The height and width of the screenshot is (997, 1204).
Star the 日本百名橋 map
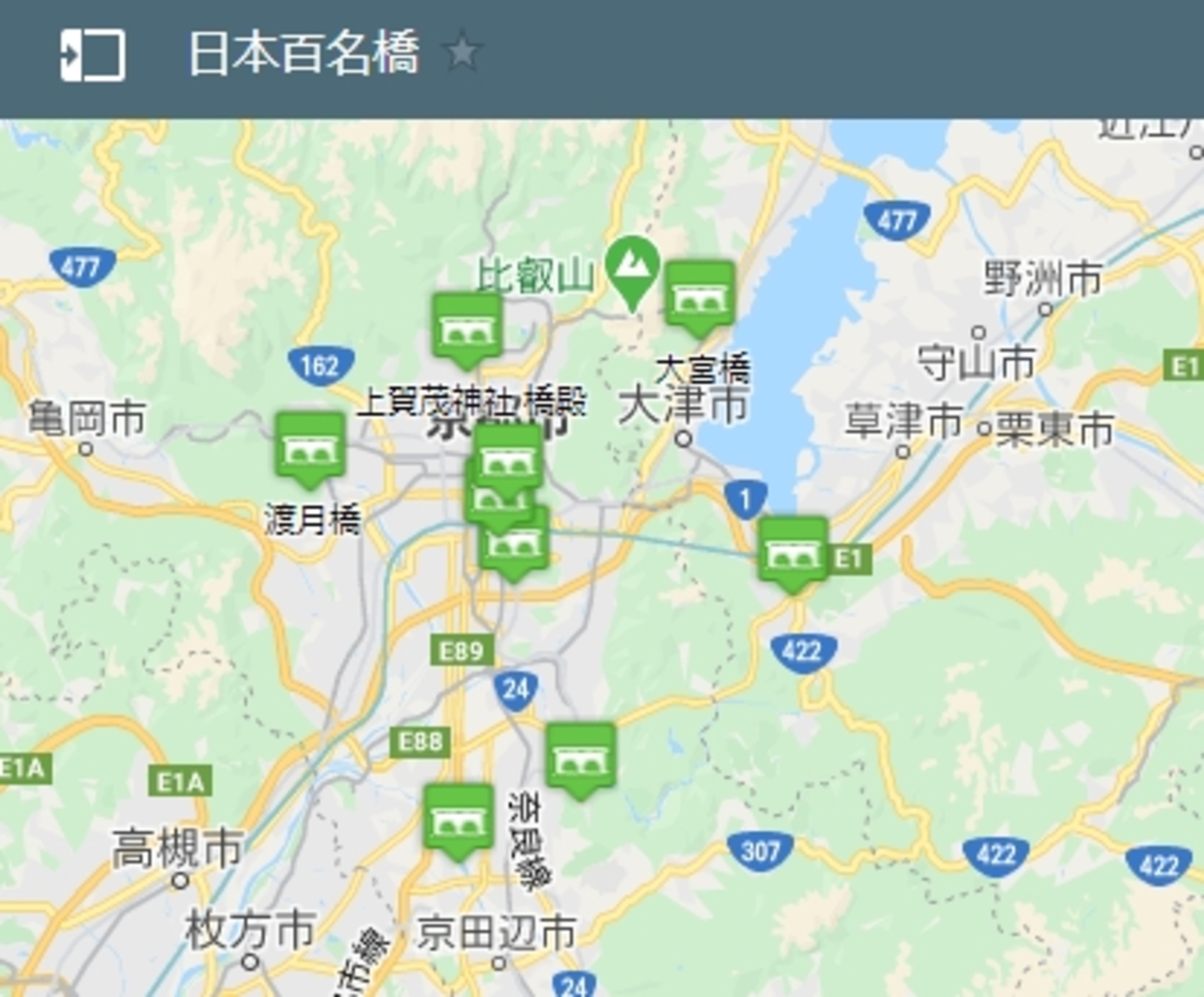click(x=461, y=52)
